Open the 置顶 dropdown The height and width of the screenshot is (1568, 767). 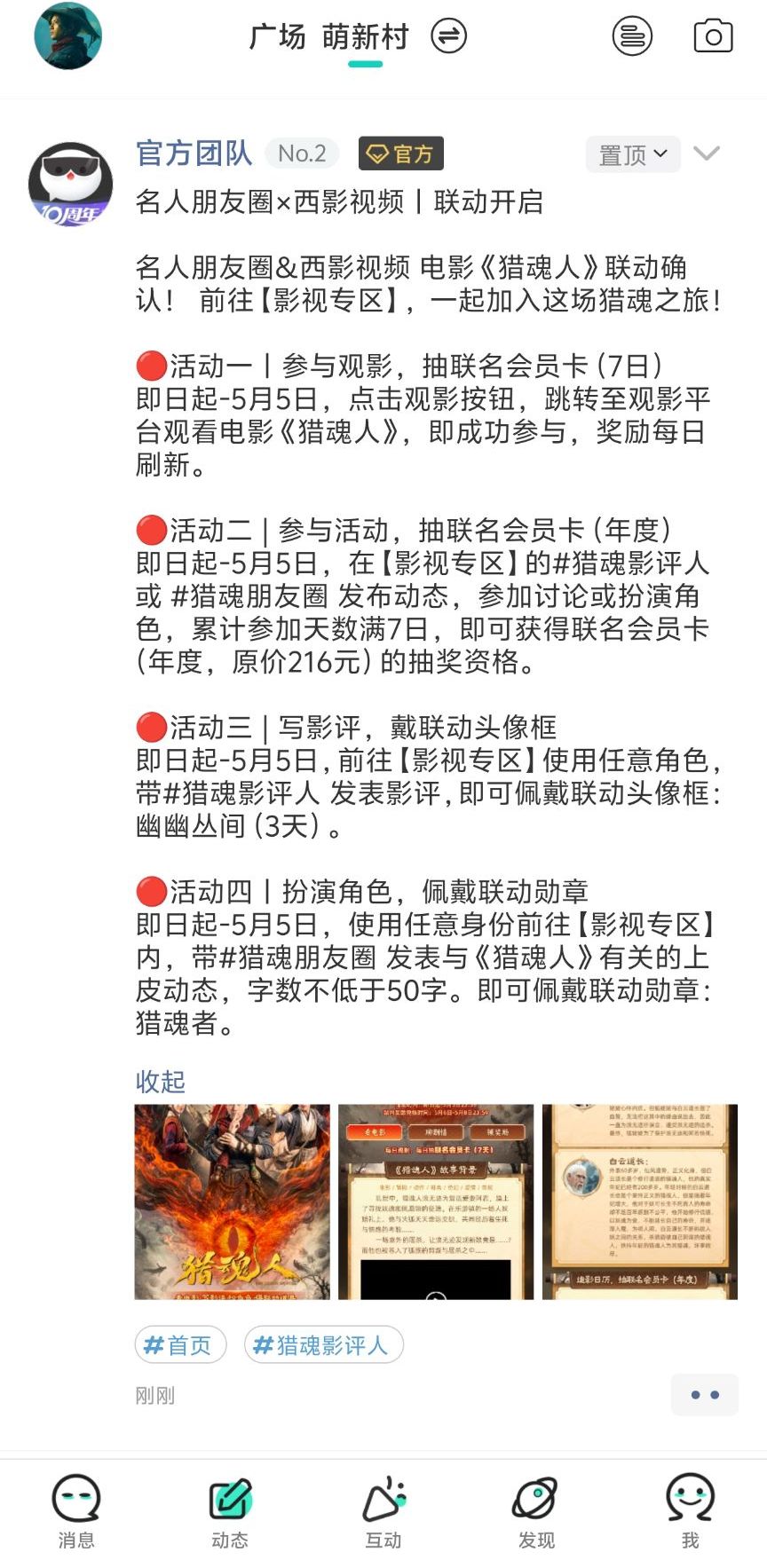click(x=633, y=154)
